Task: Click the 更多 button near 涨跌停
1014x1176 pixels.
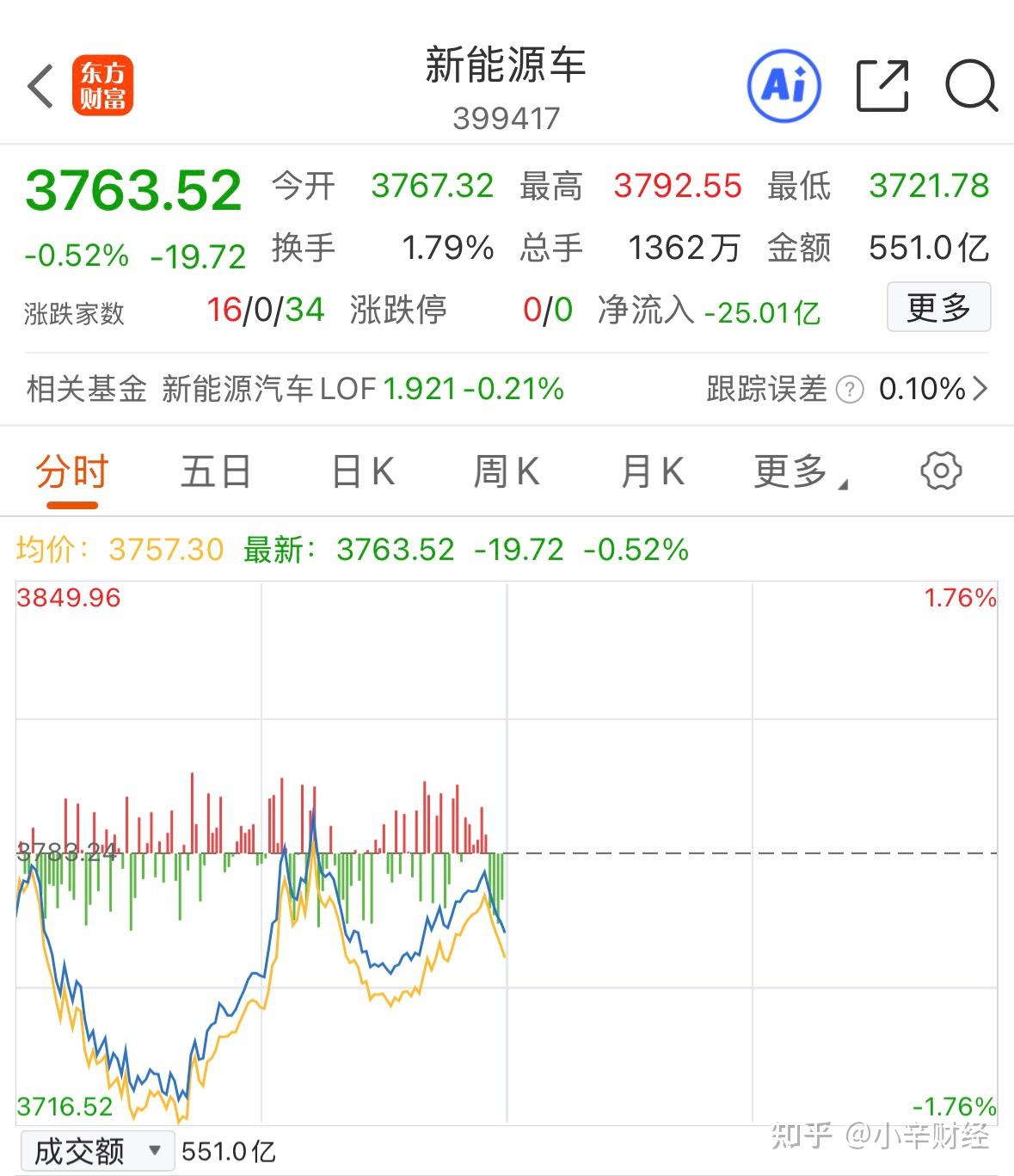Action: click(x=938, y=308)
